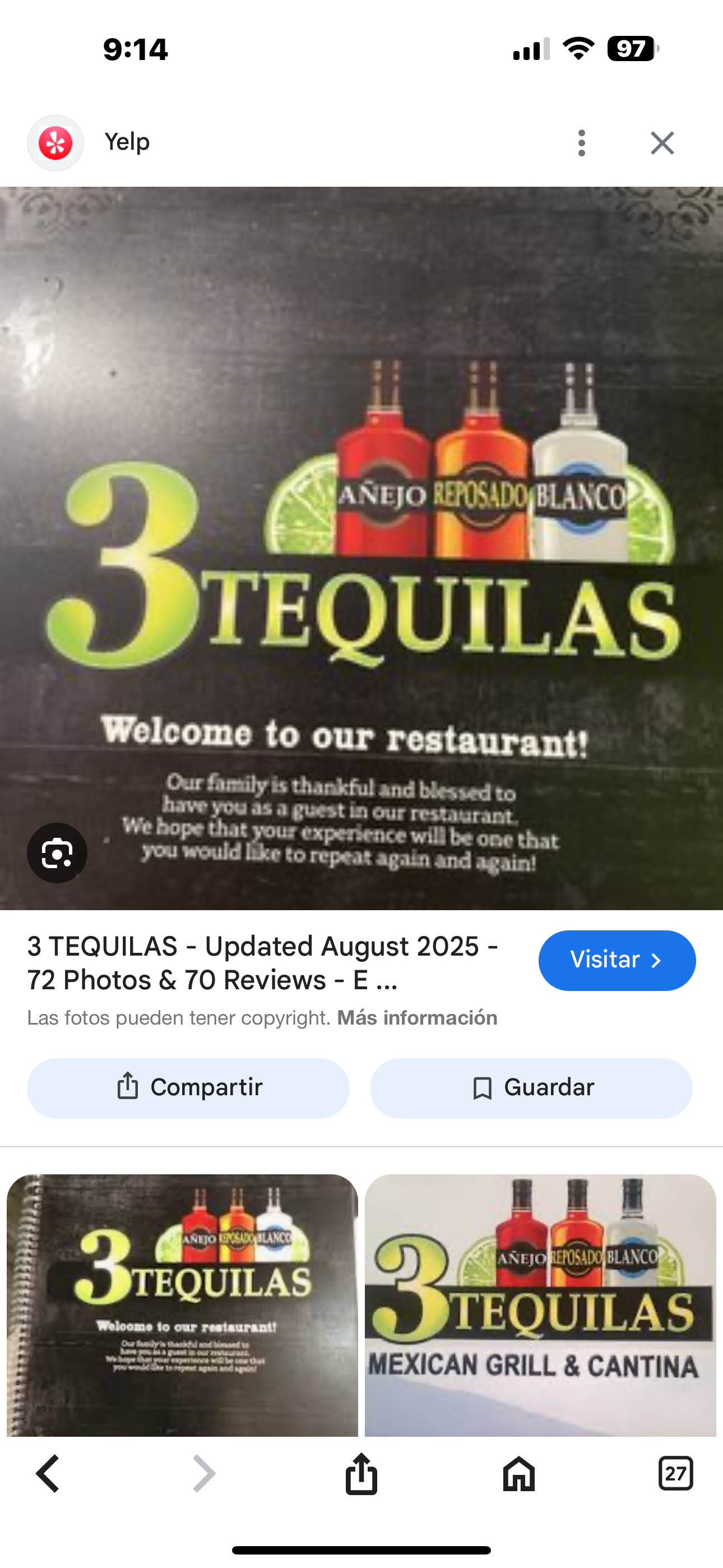723x1568 pixels.
Task: Open the tabs view showing 27
Action: point(675,1474)
